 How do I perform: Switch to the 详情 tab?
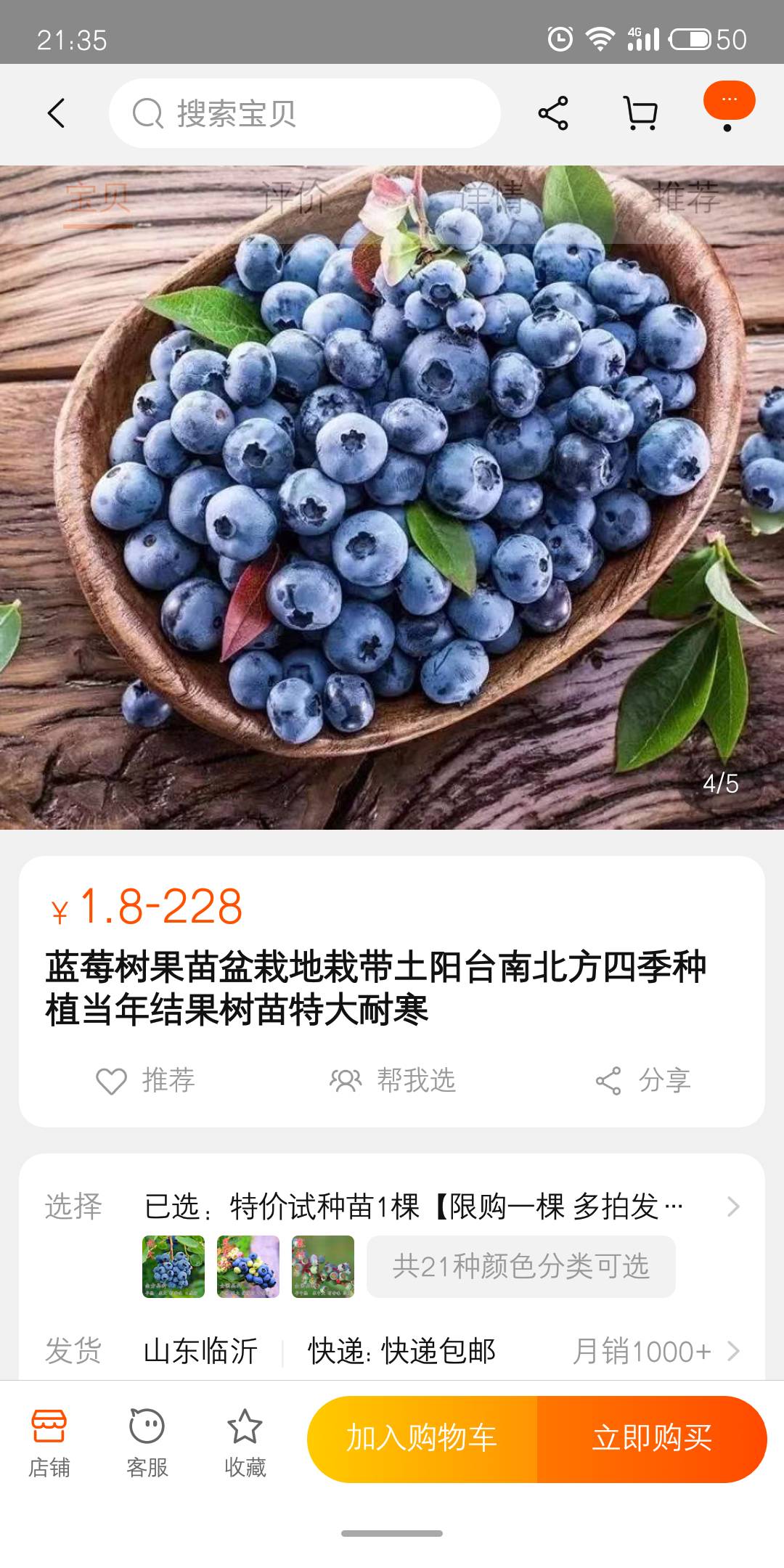tap(491, 198)
